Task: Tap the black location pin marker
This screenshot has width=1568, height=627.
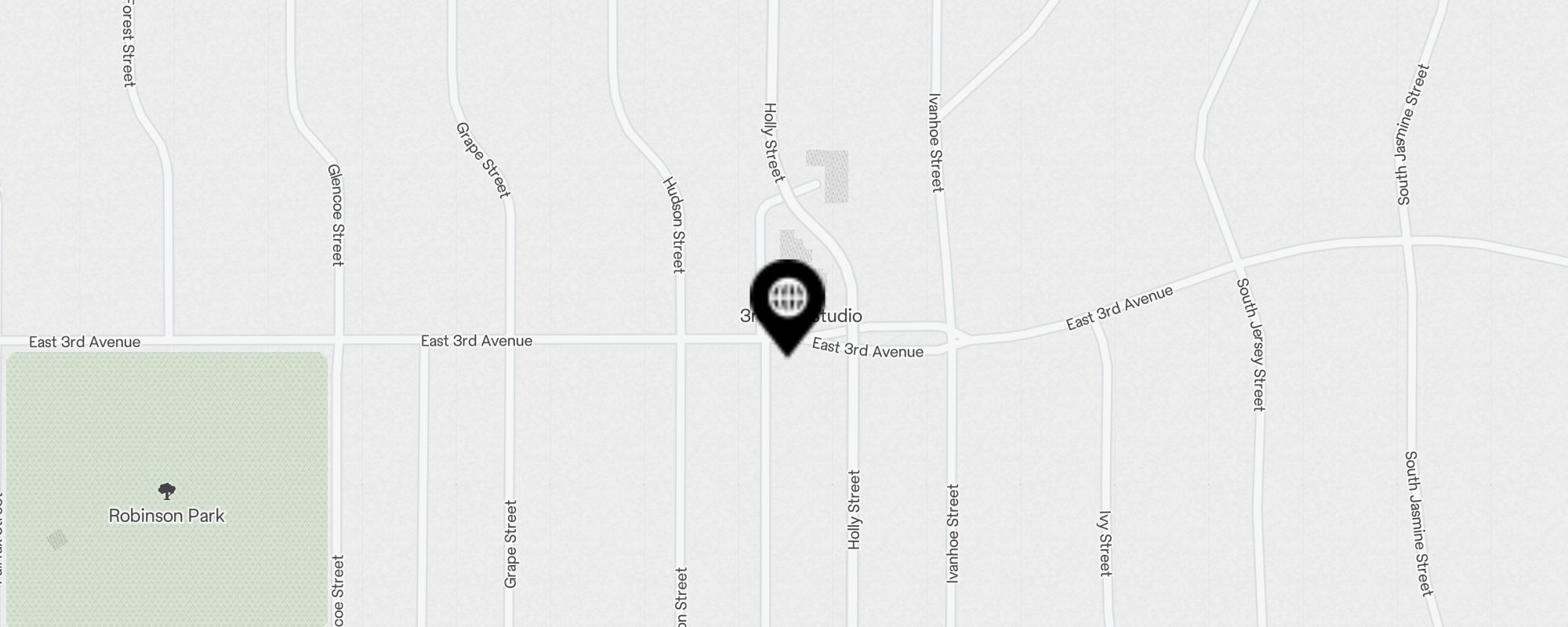Action: pyautogui.click(x=787, y=302)
